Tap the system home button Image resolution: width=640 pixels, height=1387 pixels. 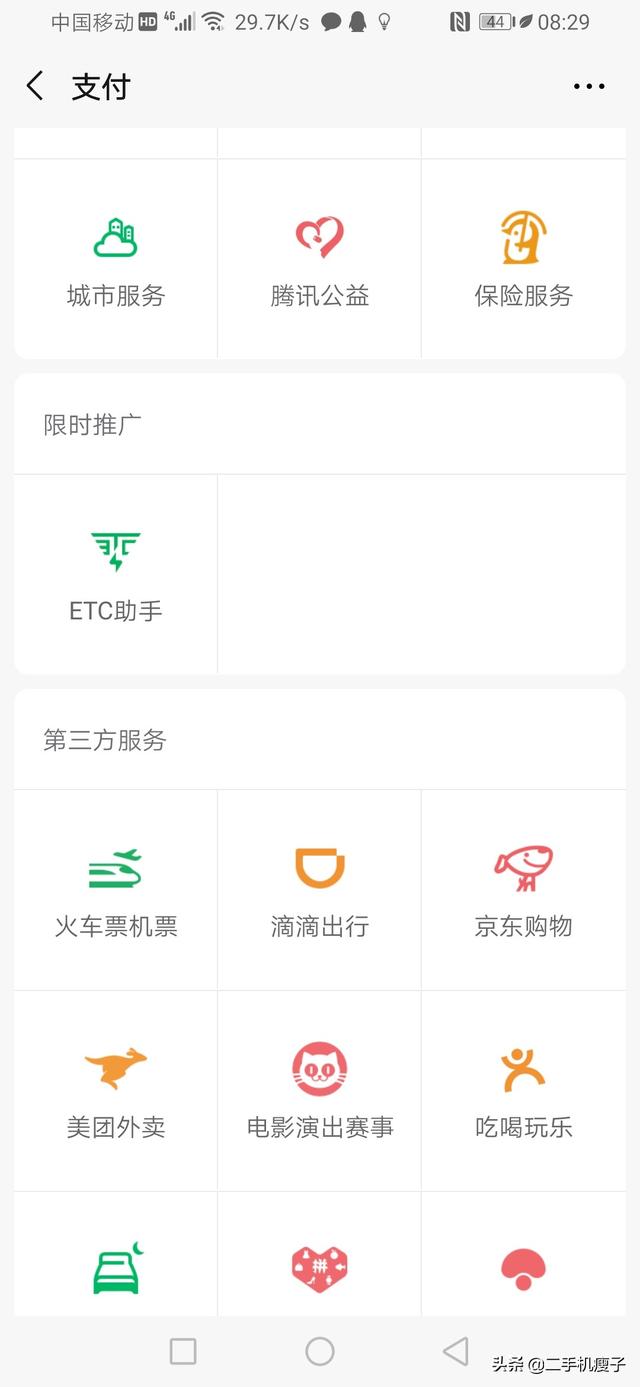point(320,1352)
